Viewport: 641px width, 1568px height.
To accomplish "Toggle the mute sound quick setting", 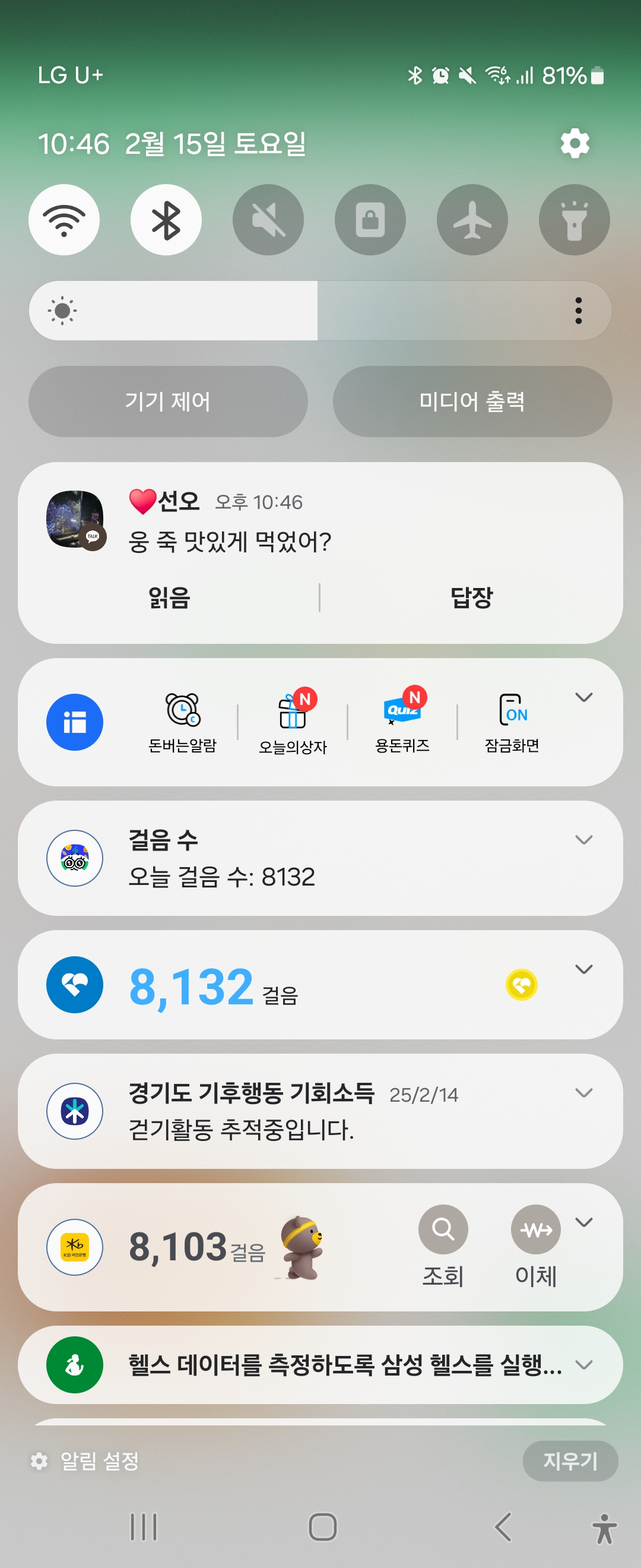I will (x=268, y=220).
